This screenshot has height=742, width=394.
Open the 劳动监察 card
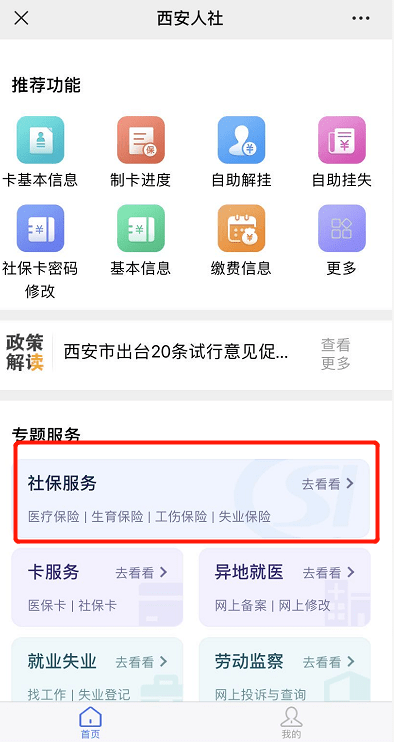[284, 670]
